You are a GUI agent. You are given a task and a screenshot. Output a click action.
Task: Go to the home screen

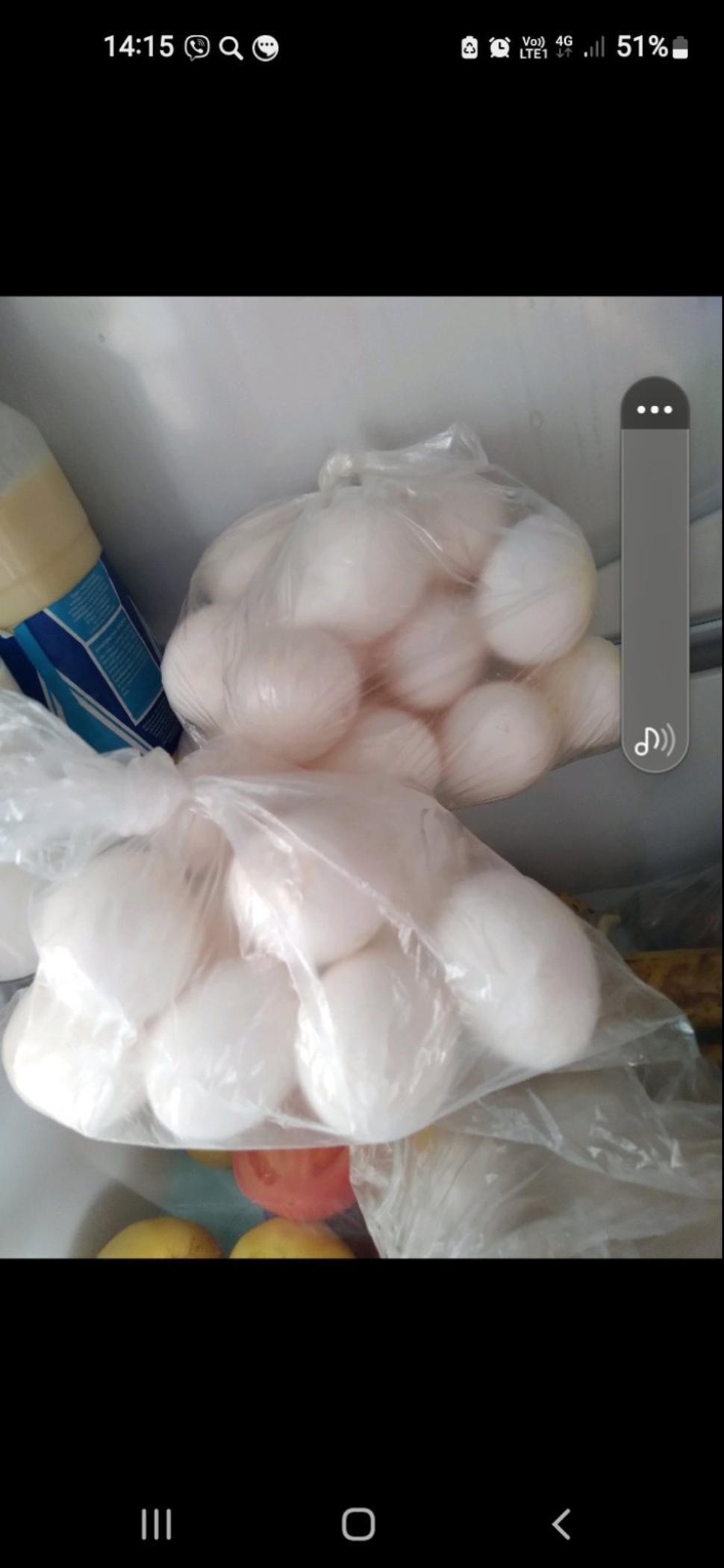[358, 1524]
